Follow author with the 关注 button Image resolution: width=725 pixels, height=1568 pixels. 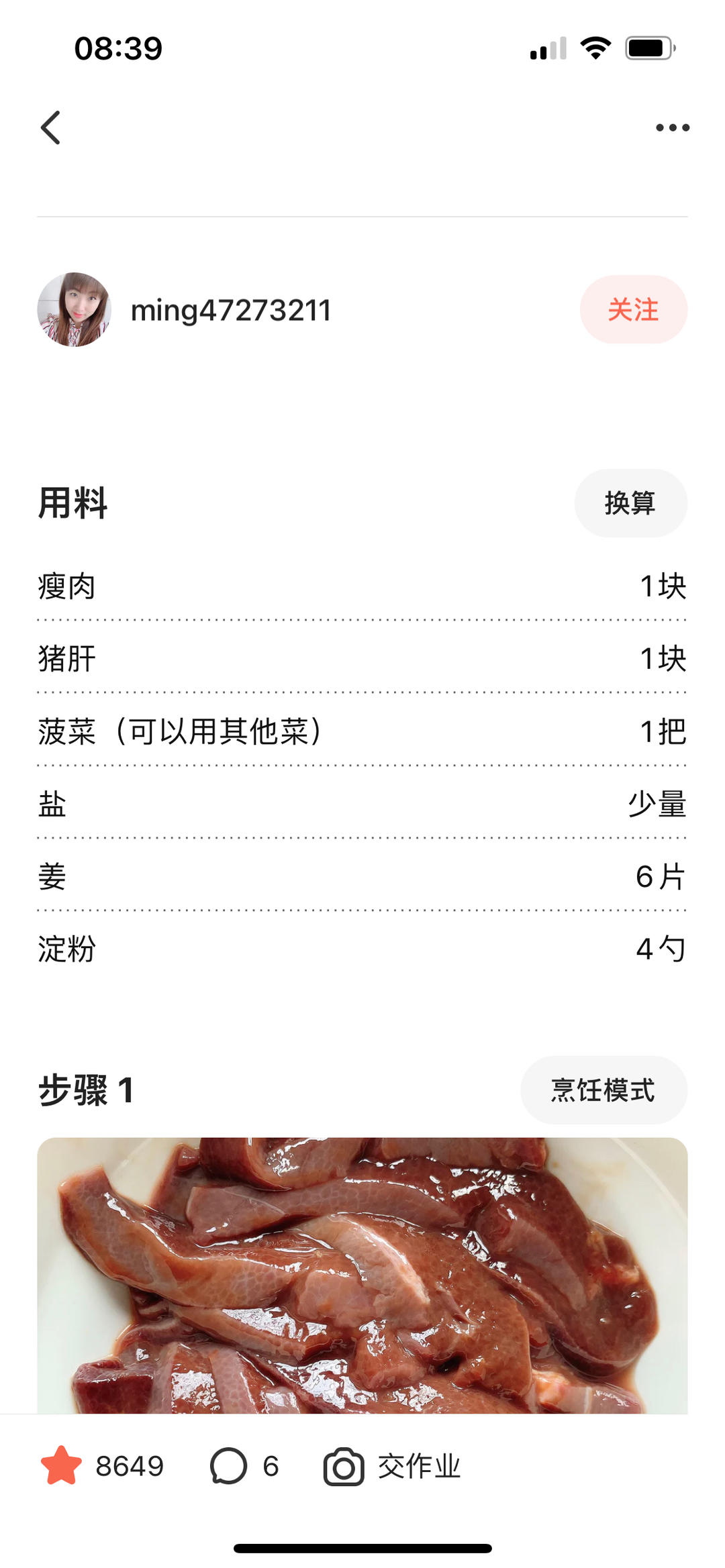tap(633, 309)
